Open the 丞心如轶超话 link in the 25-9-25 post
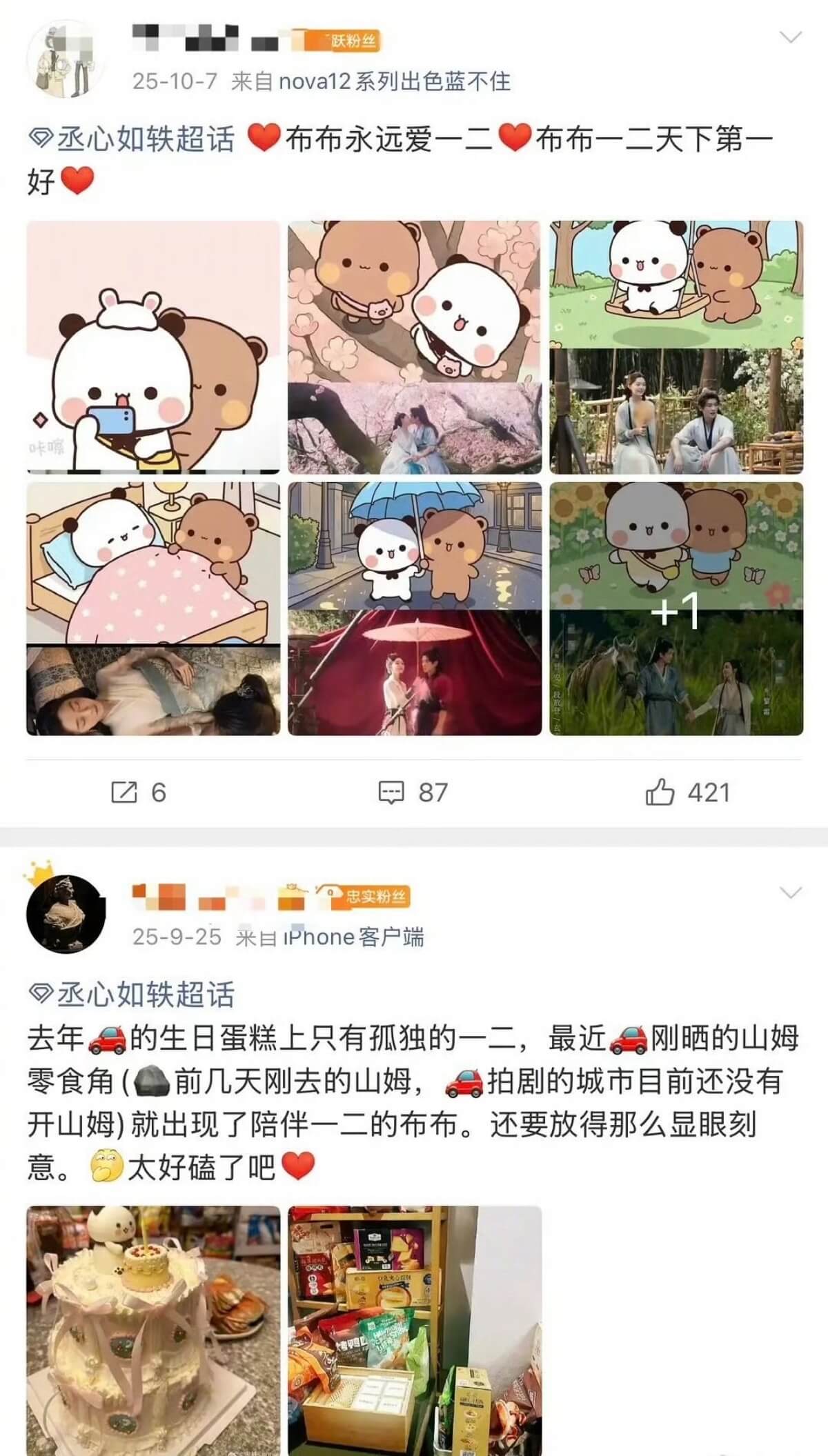Viewport: 828px width, 1456px height. coord(132,995)
